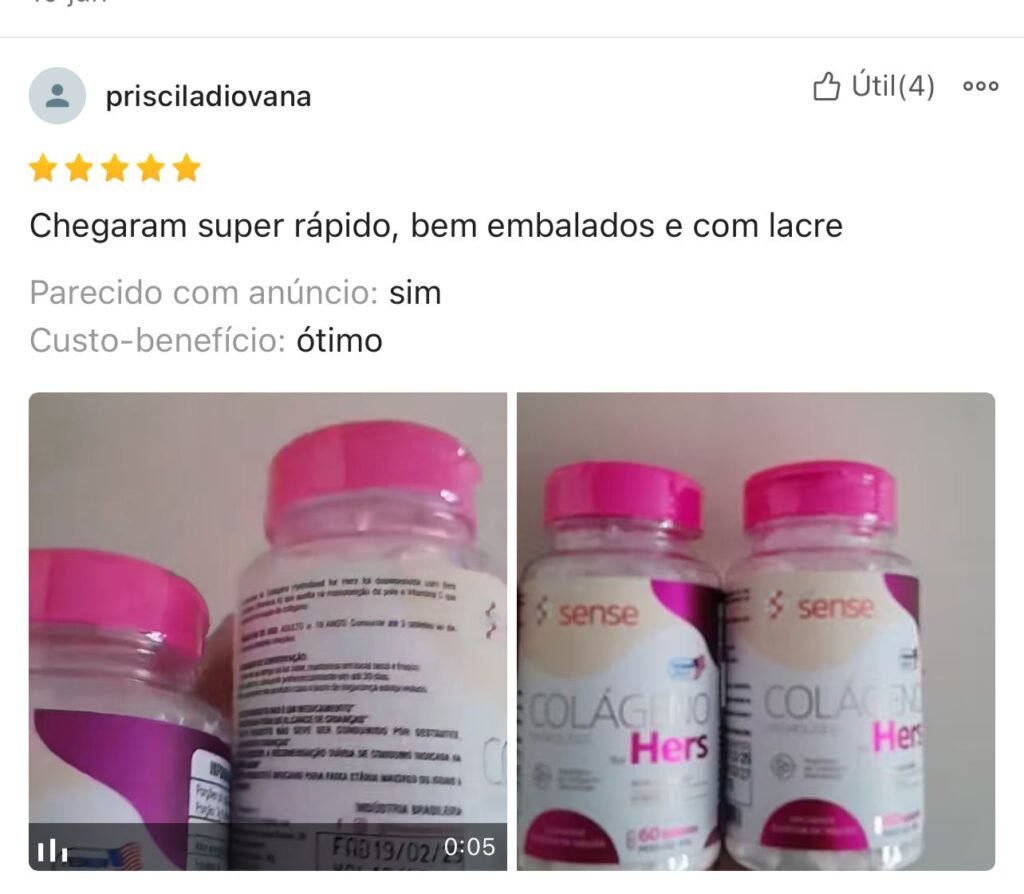Mark prisciladiovana's review as Útil
This screenshot has width=1024, height=894.
[872, 87]
